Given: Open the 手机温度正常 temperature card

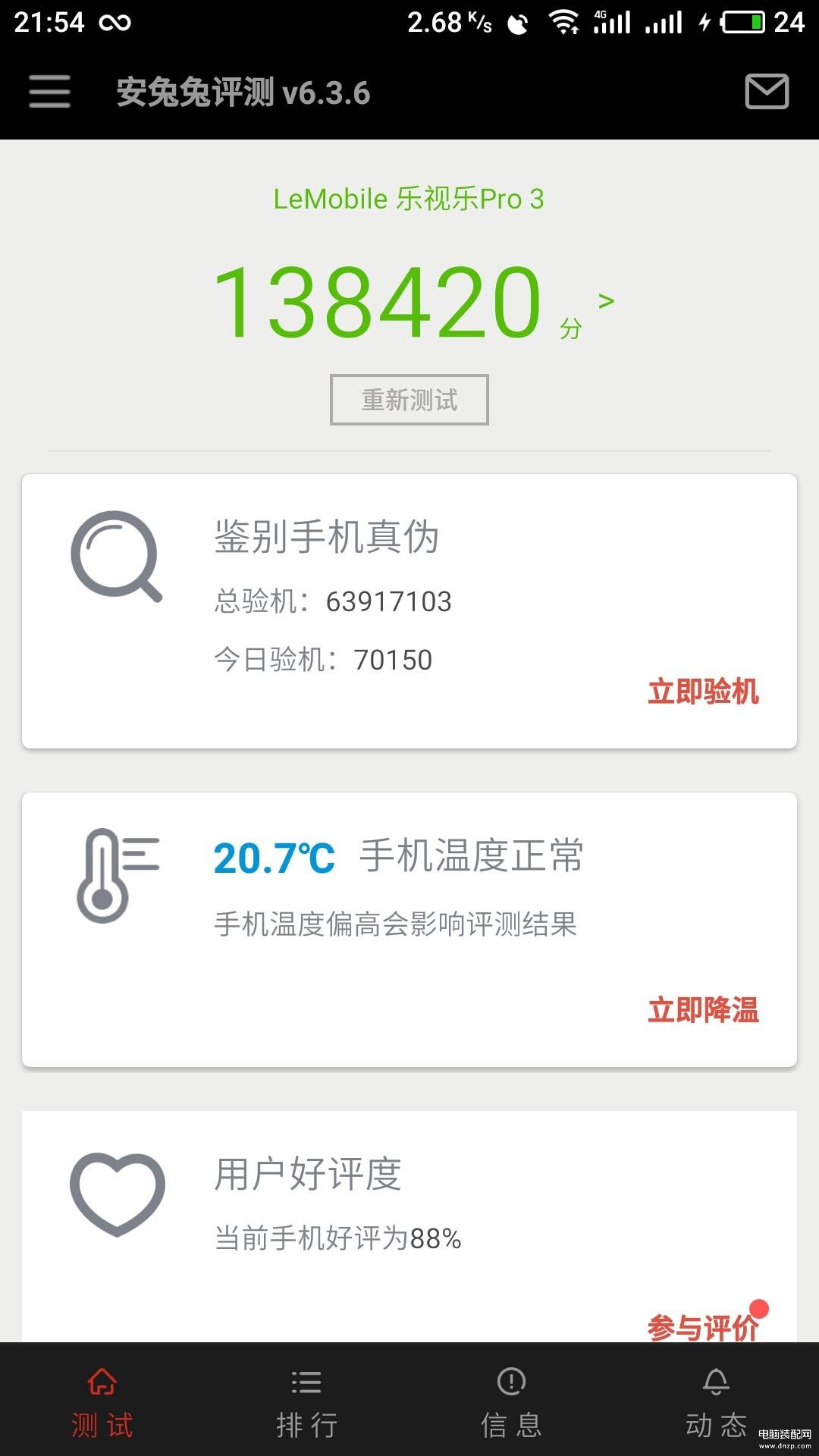Looking at the screenshot, I should click(x=409, y=930).
